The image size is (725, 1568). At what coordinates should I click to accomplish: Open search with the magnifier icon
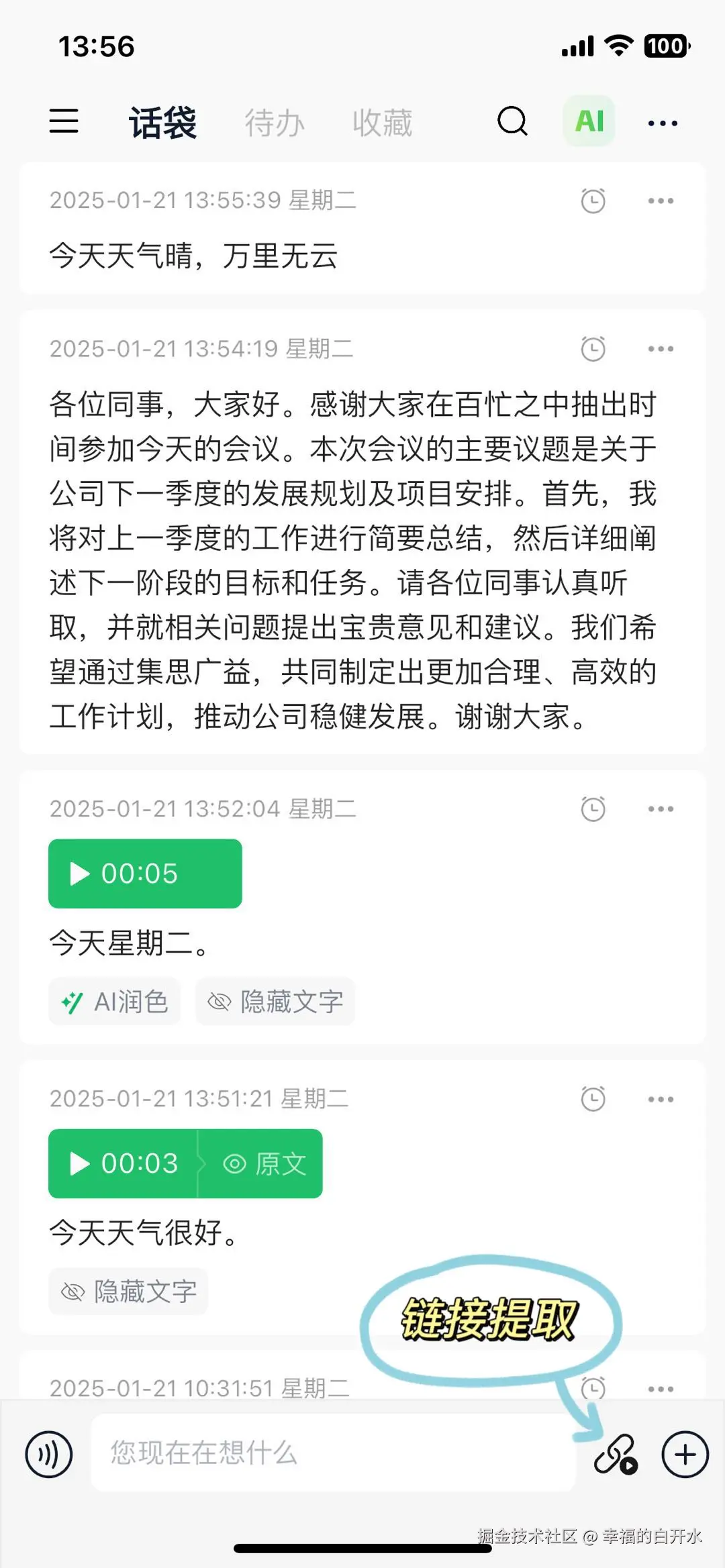click(512, 121)
